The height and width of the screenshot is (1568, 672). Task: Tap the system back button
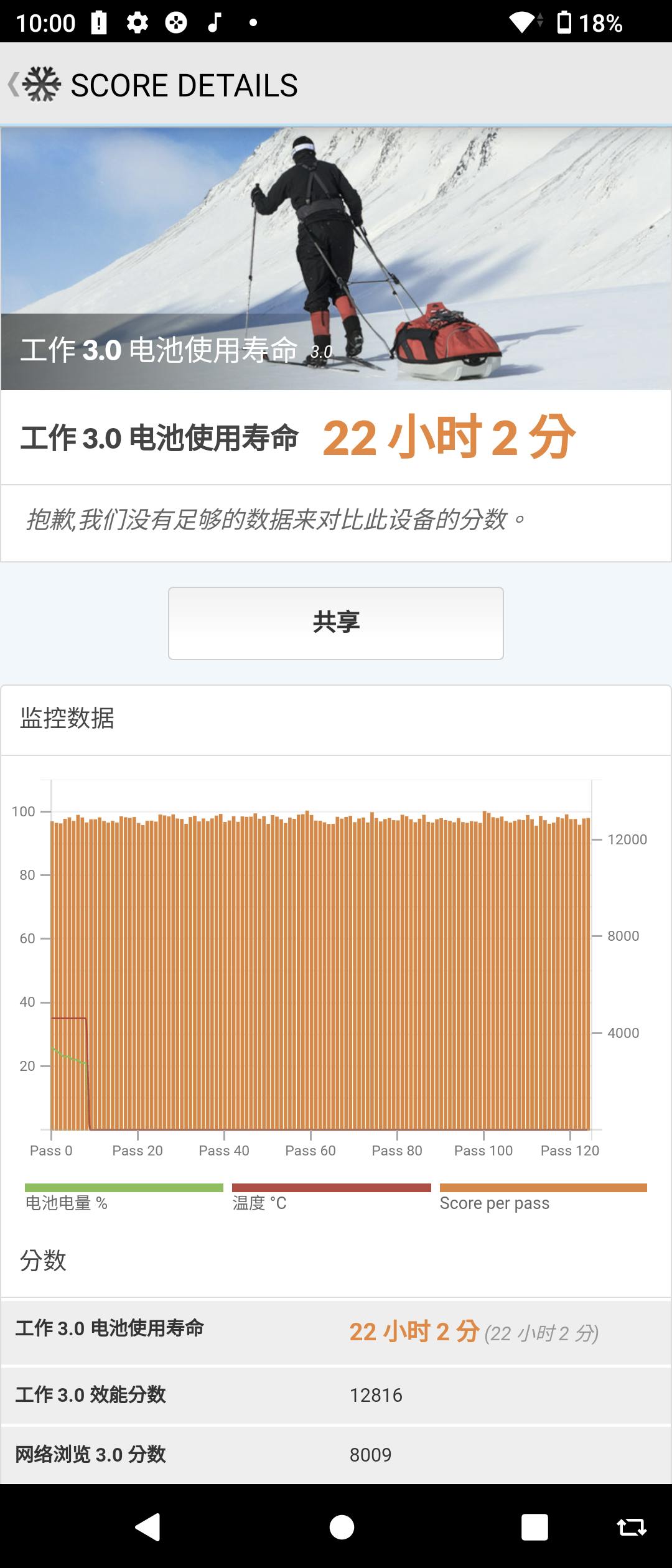(x=148, y=1526)
